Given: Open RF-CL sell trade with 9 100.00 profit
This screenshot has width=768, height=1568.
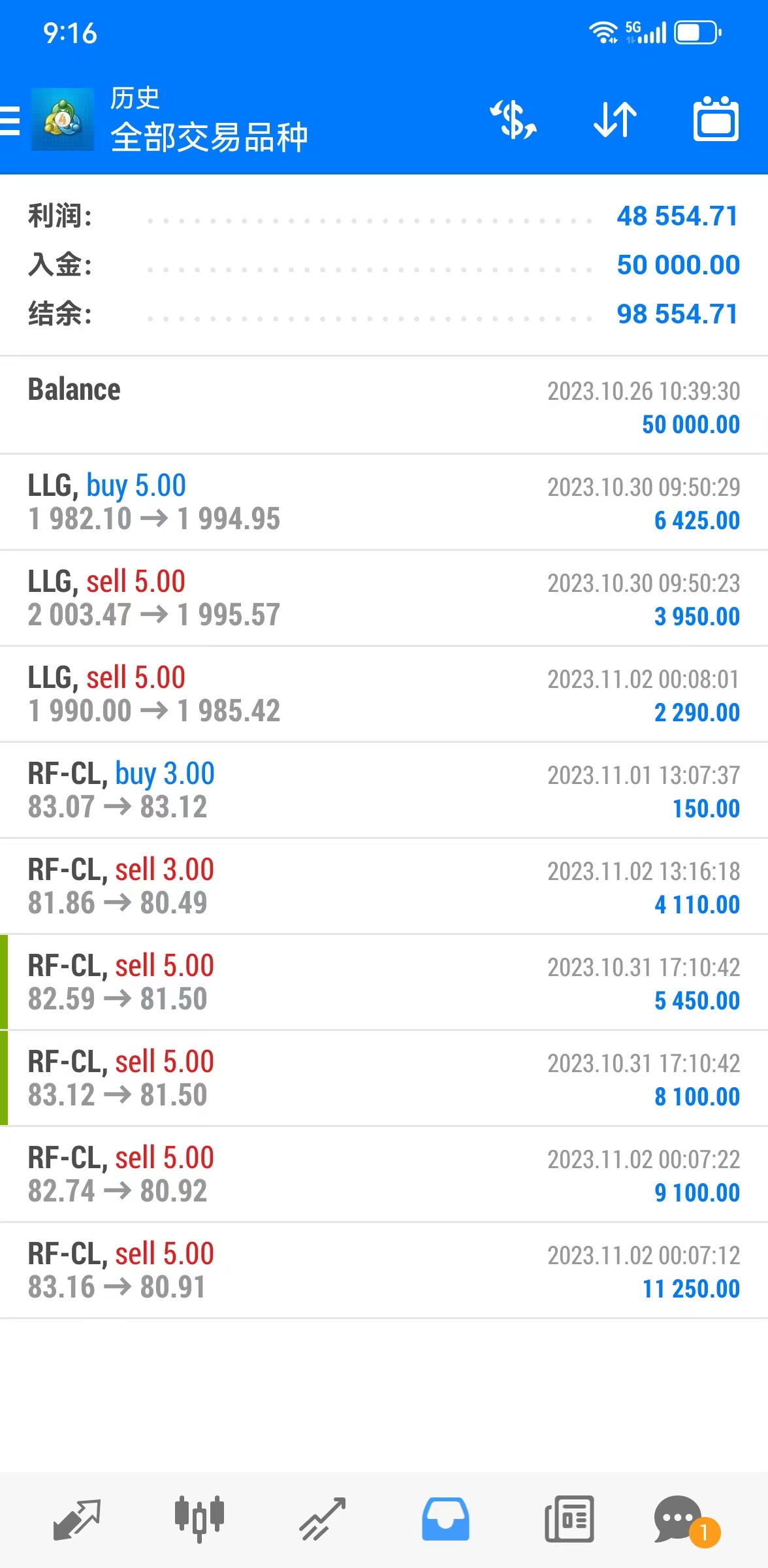Looking at the screenshot, I should pos(384,1174).
